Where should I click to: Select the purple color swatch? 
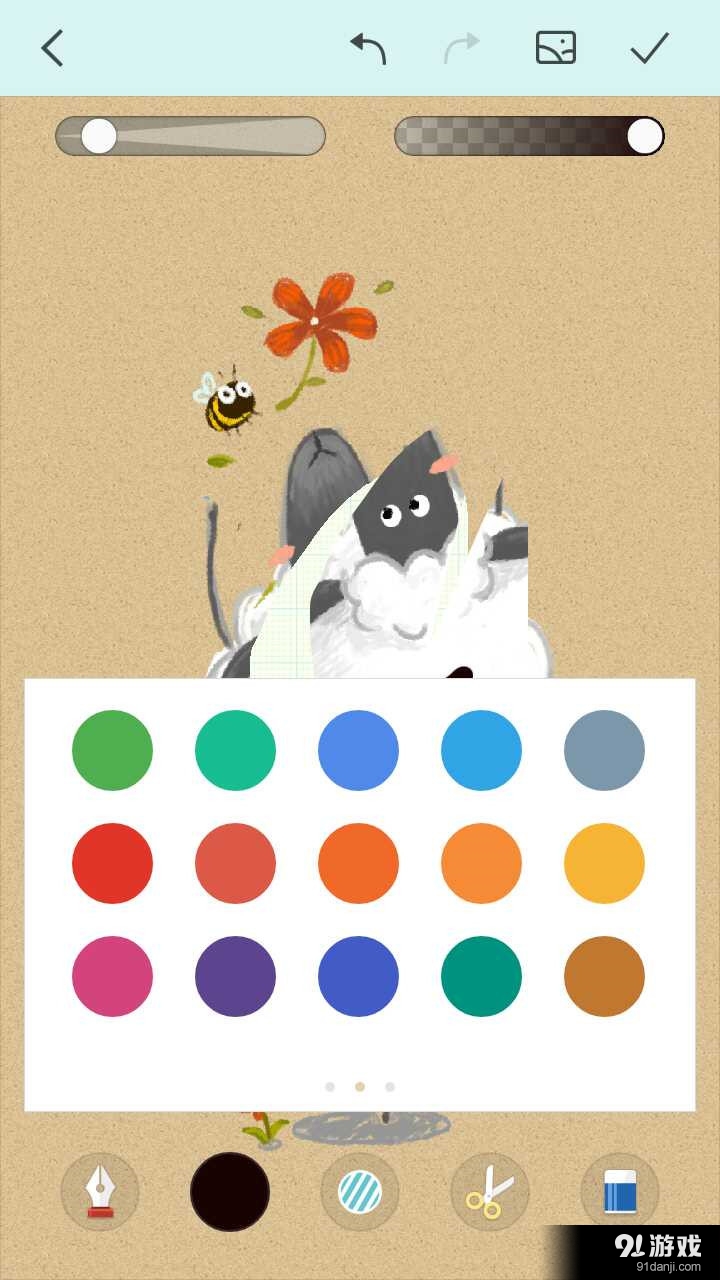[235, 976]
